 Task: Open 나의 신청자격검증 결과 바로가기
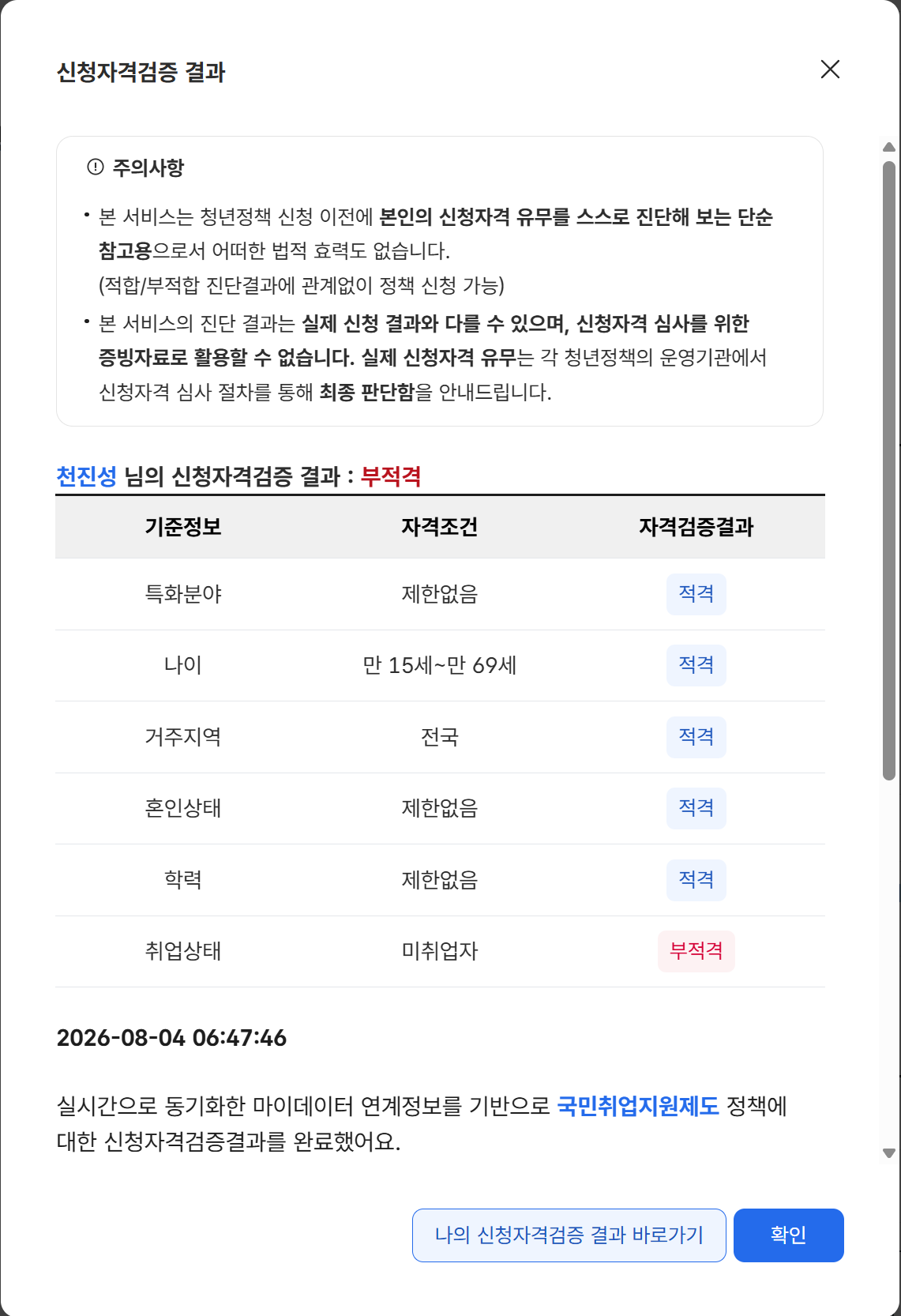(x=569, y=1235)
